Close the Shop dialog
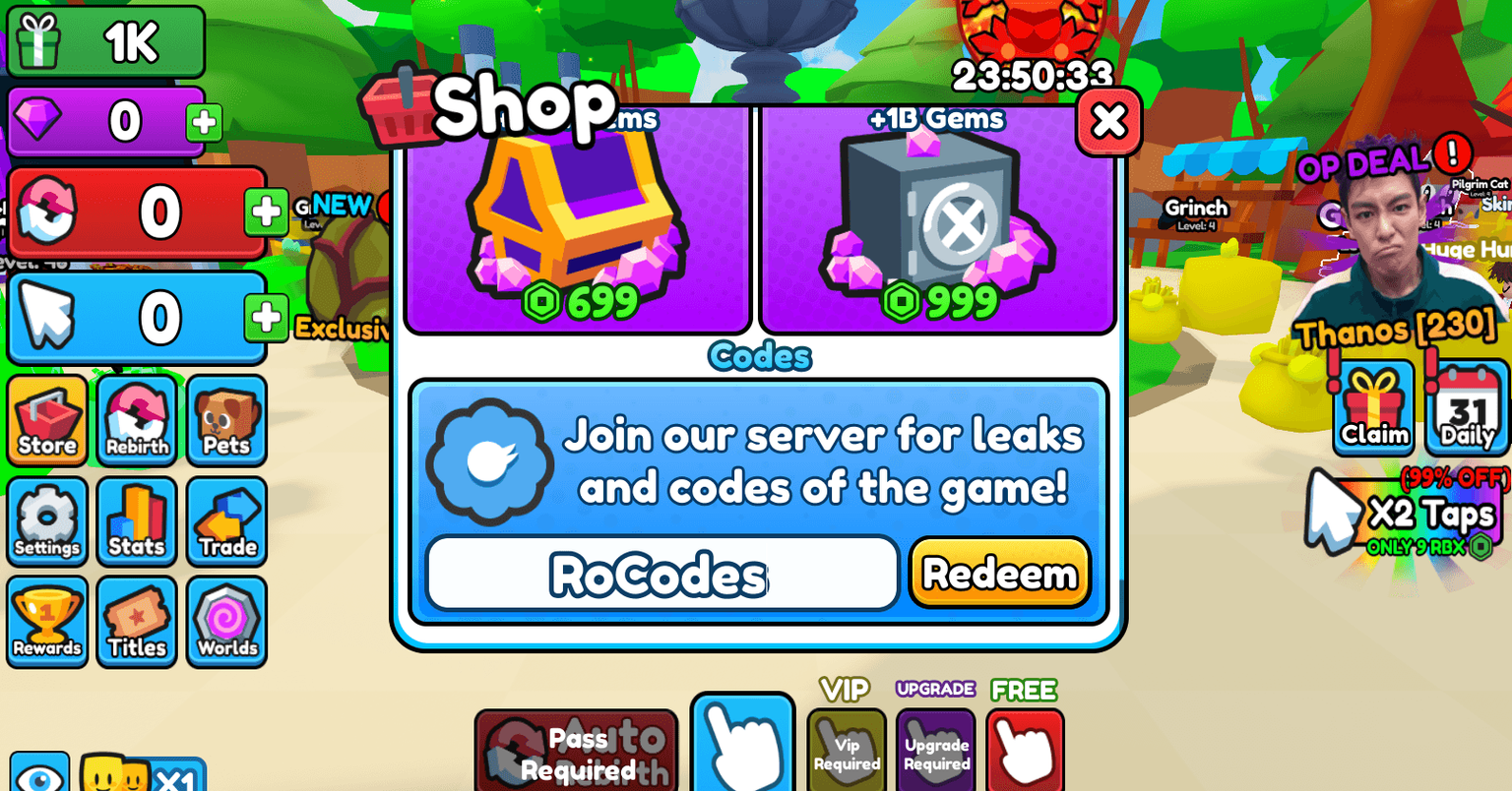The height and width of the screenshot is (791, 1512). click(x=1108, y=122)
